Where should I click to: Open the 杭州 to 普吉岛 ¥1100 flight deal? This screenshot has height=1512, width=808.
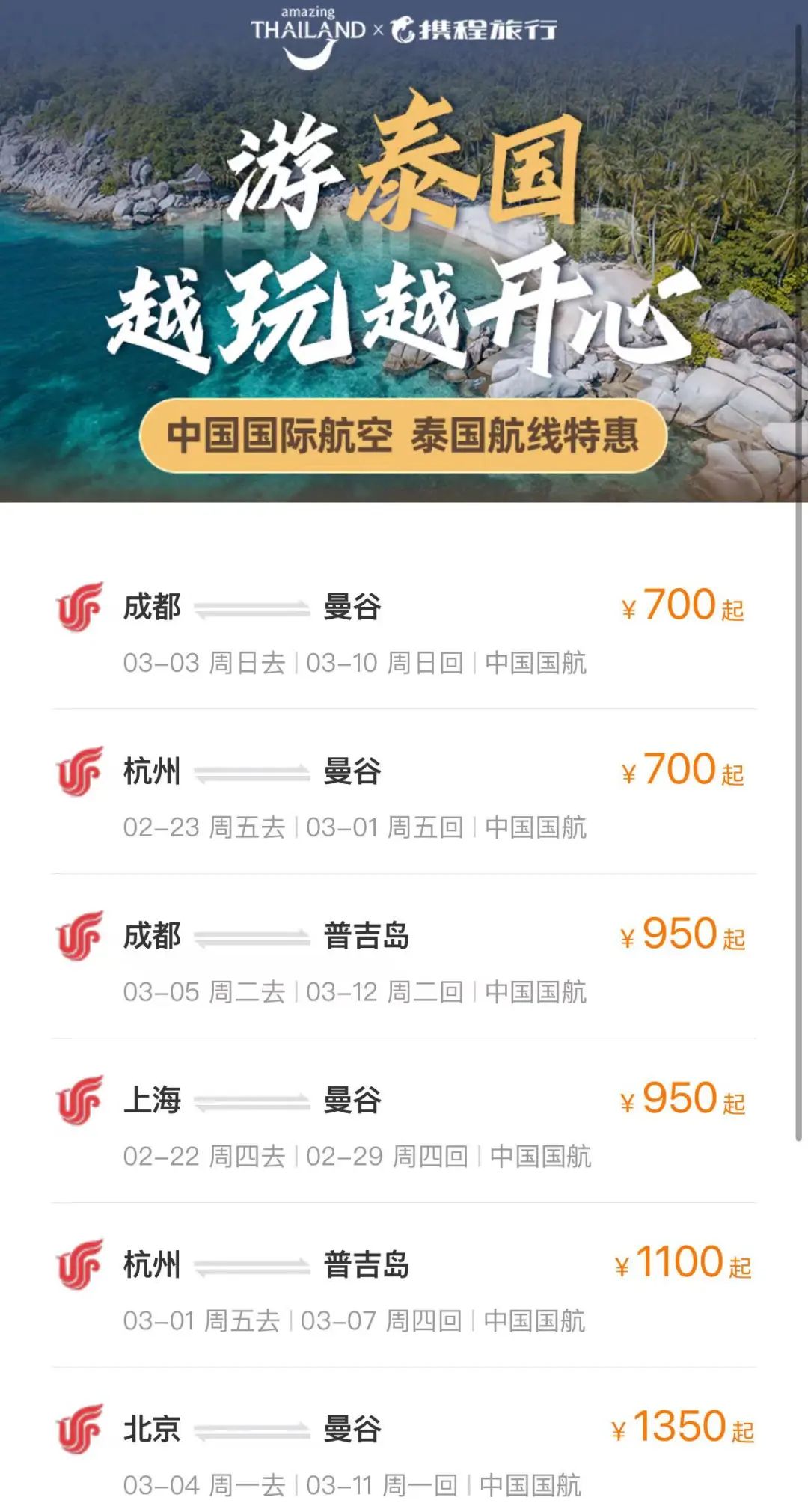pyautogui.click(x=404, y=1285)
